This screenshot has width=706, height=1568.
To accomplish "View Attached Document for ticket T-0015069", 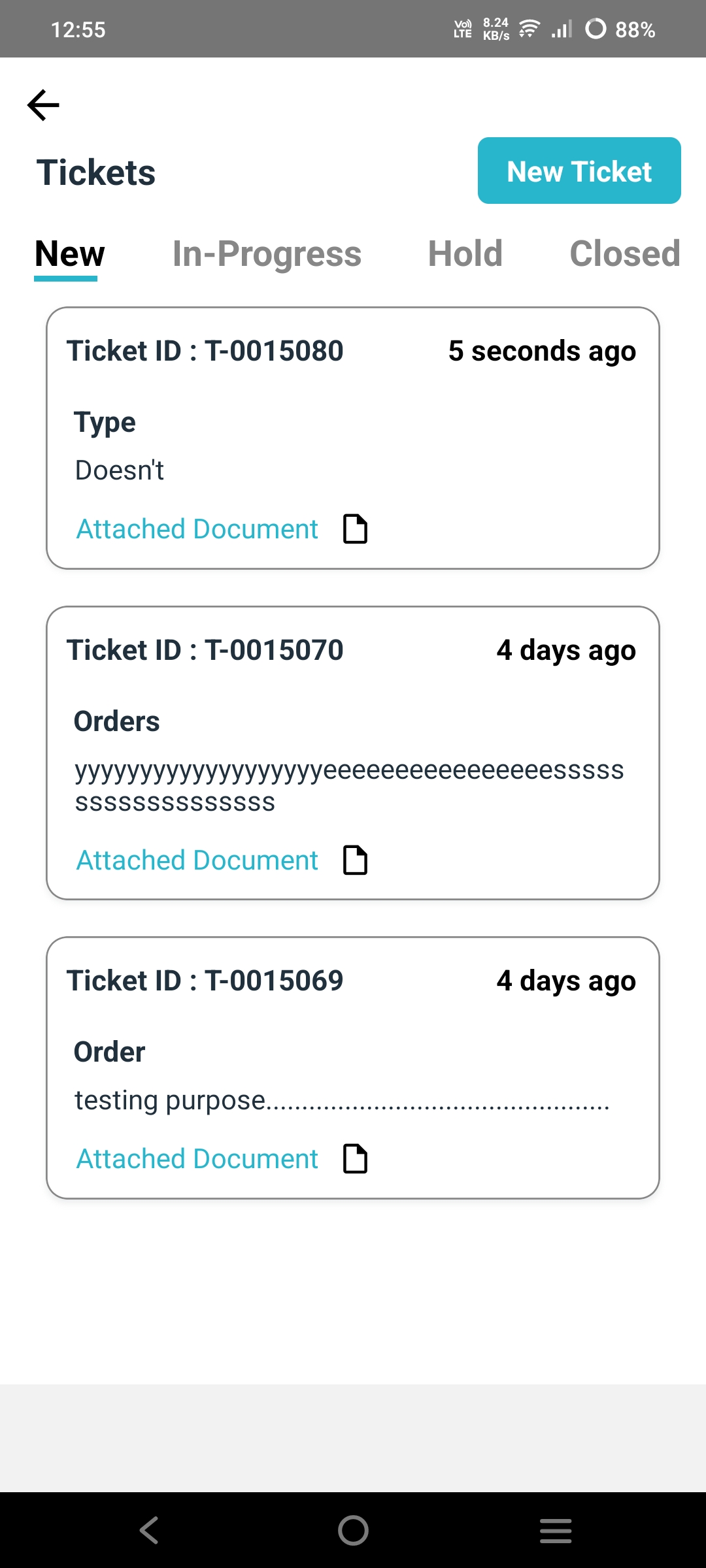I will click(222, 1158).
